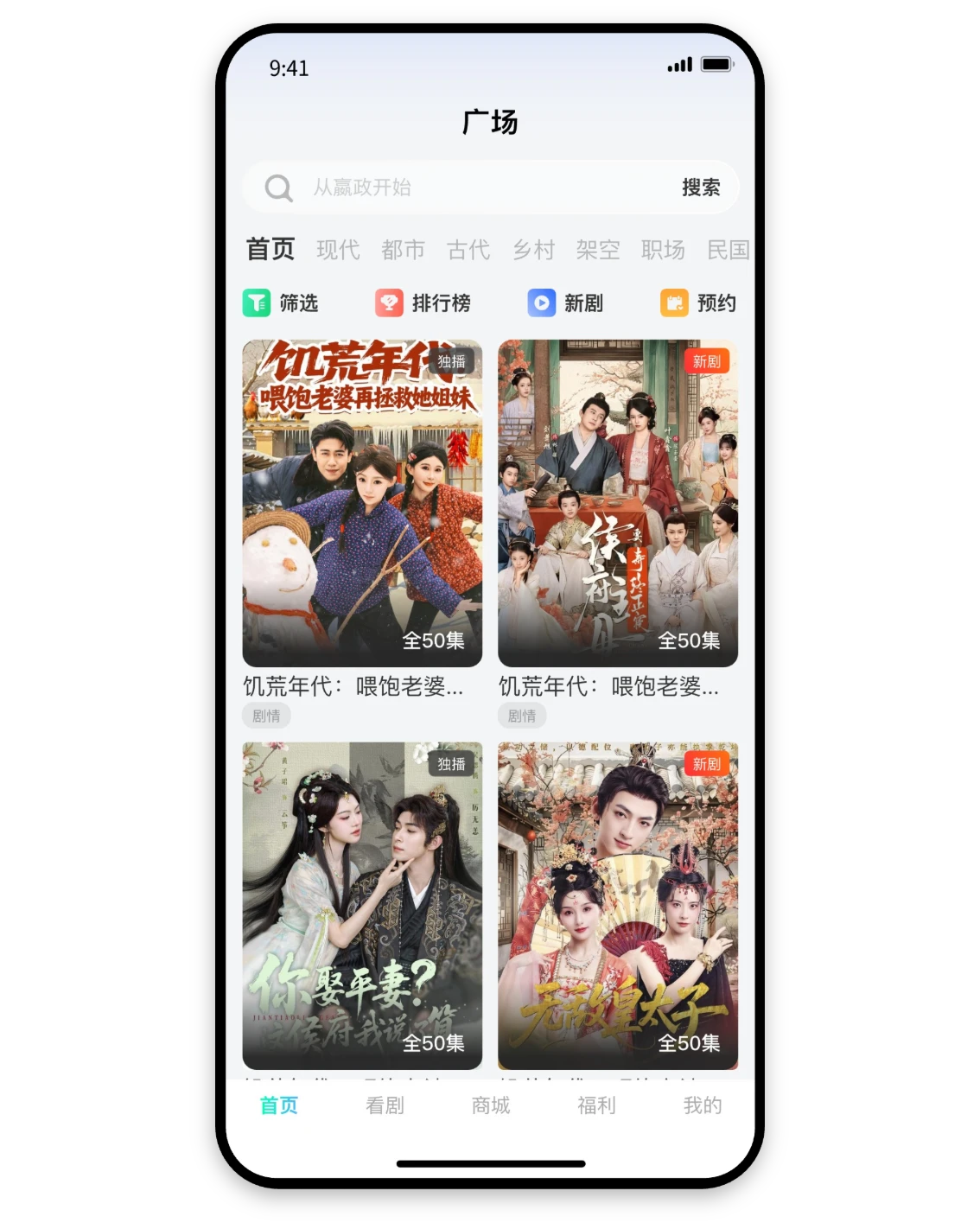The image size is (980, 1229).
Task: Open the 预约 reservations shortcut
Action: coord(698,303)
